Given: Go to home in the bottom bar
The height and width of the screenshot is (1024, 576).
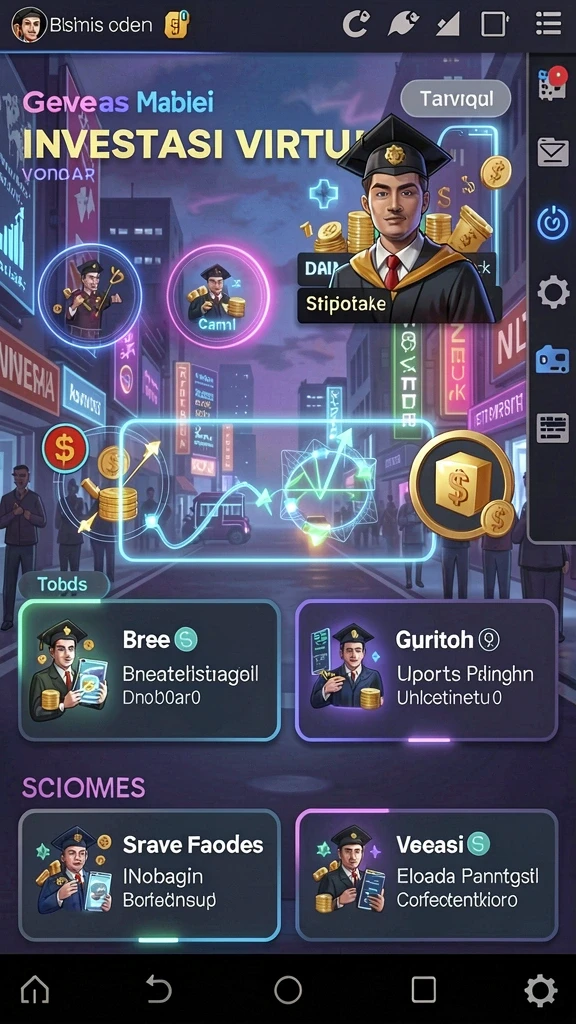Looking at the screenshot, I should click(x=35, y=990).
